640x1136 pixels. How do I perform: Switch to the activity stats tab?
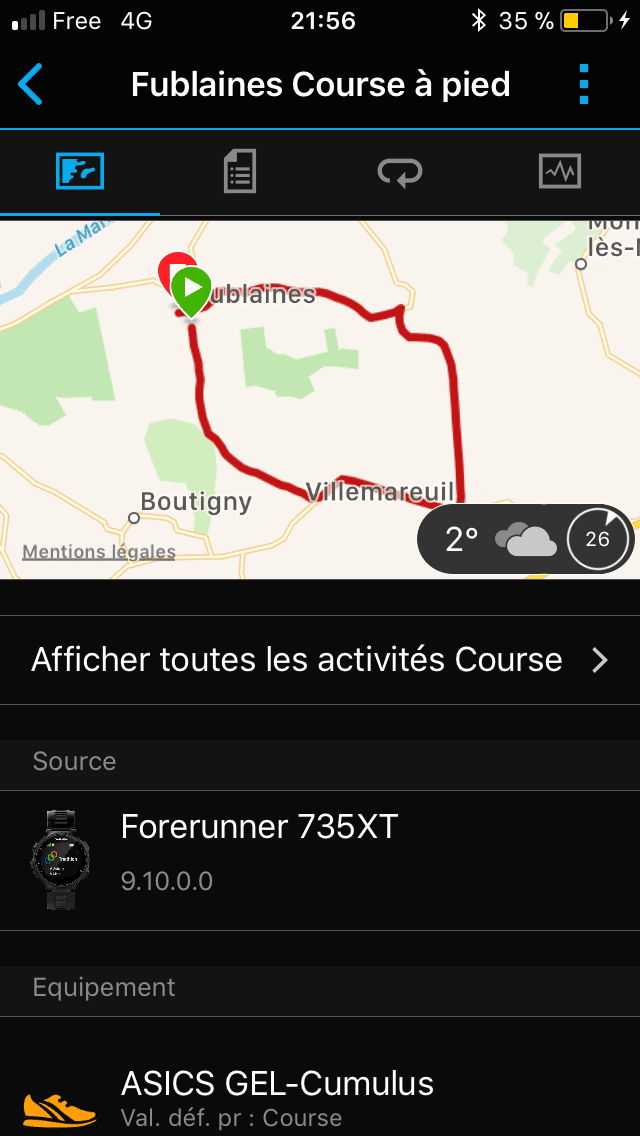coord(240,172)
